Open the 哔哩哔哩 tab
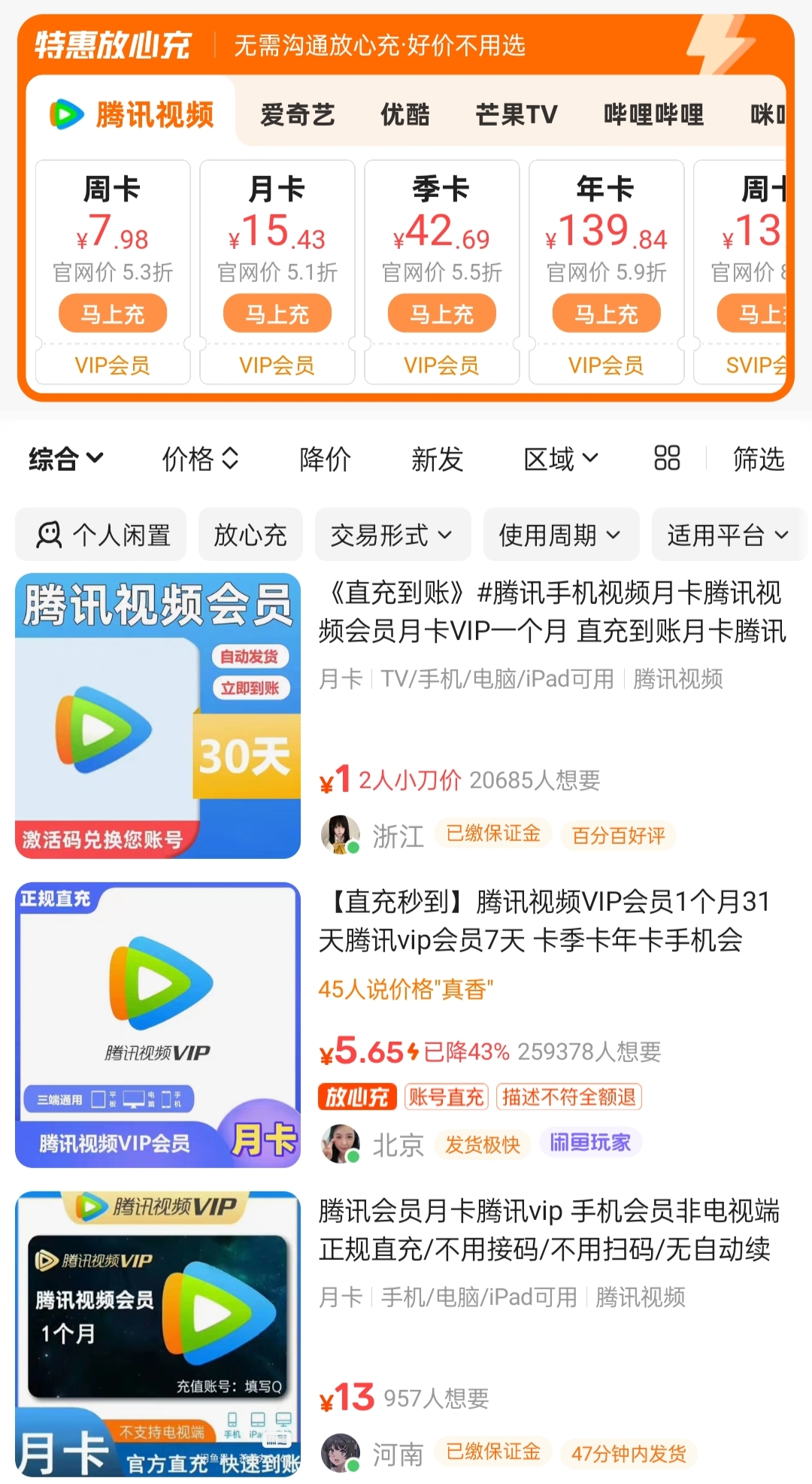This screenshot has height=1484, width=812. click(x=653, y=115)
